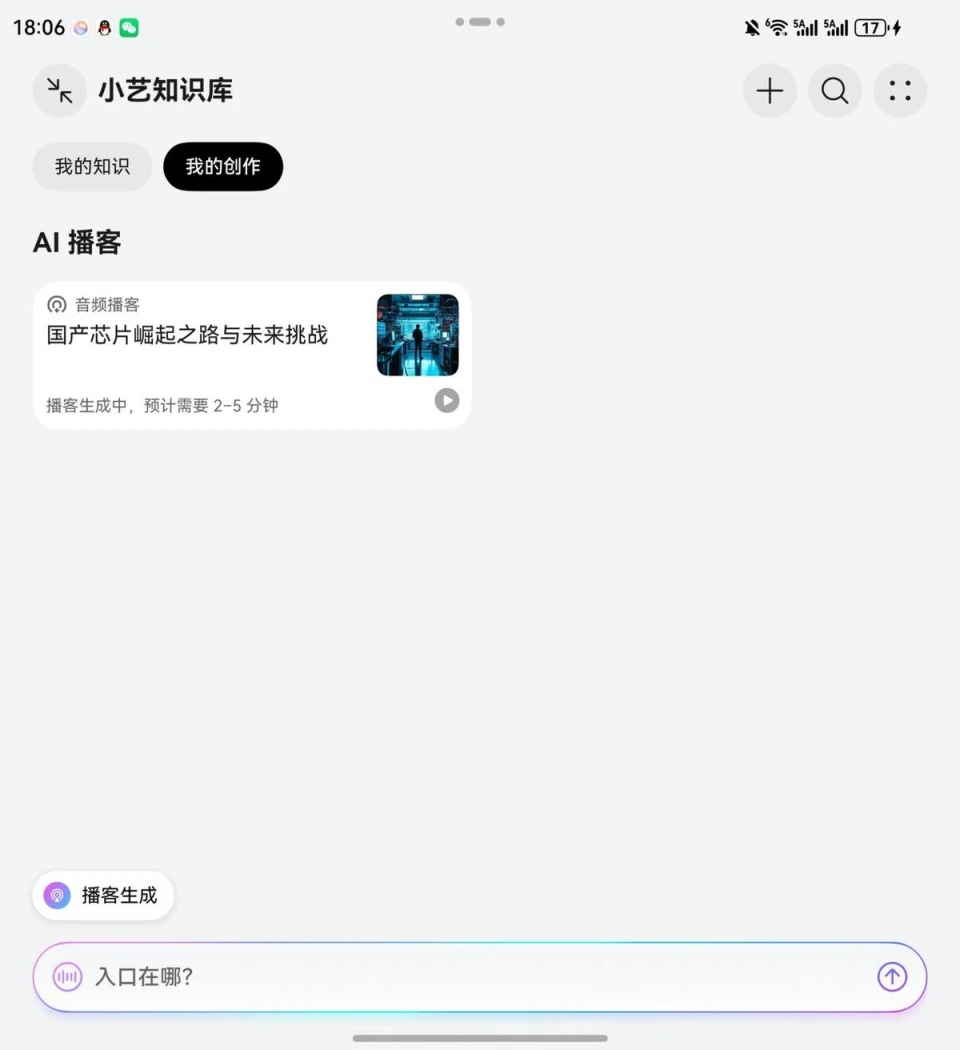Send the message with the up arrow button
The width and height of the screenshot is (960, 1050).
pyautogui.click(x=891, y=977)
